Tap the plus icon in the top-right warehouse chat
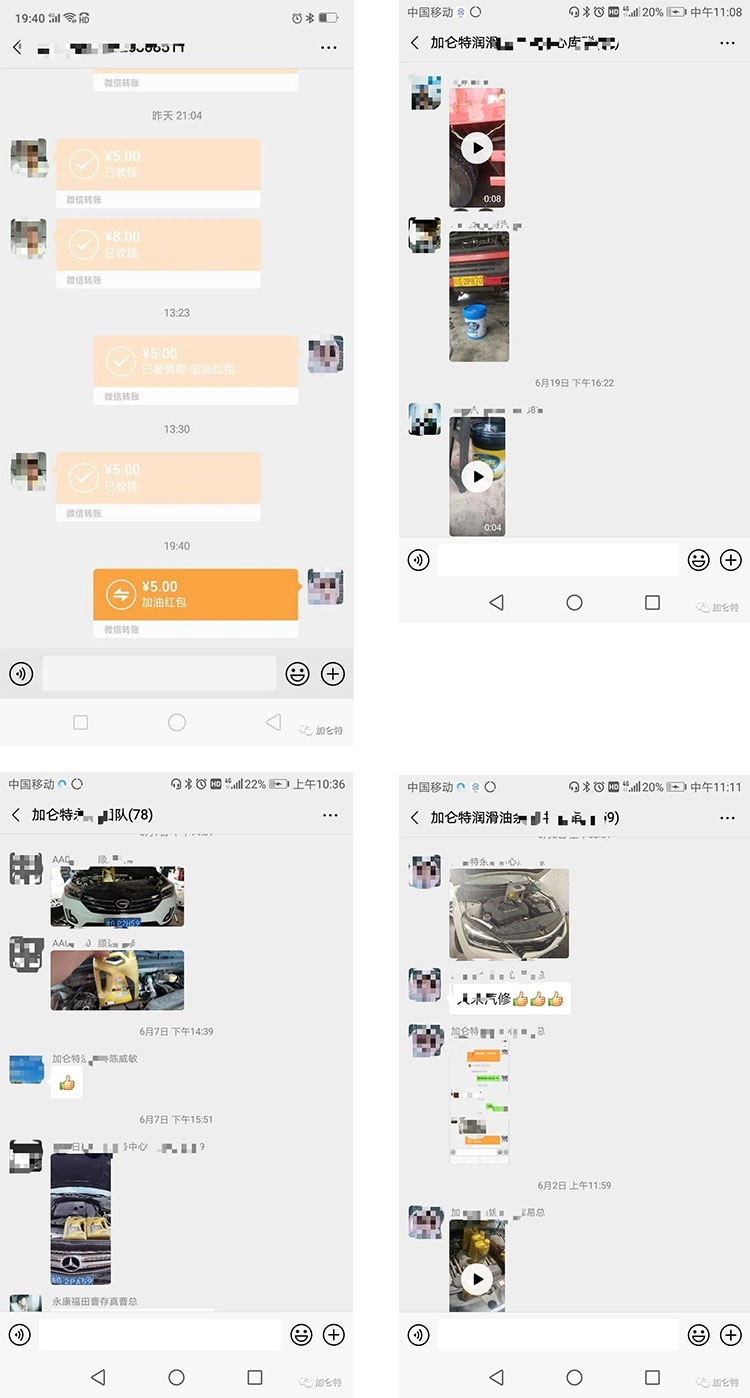 (731, 560)
